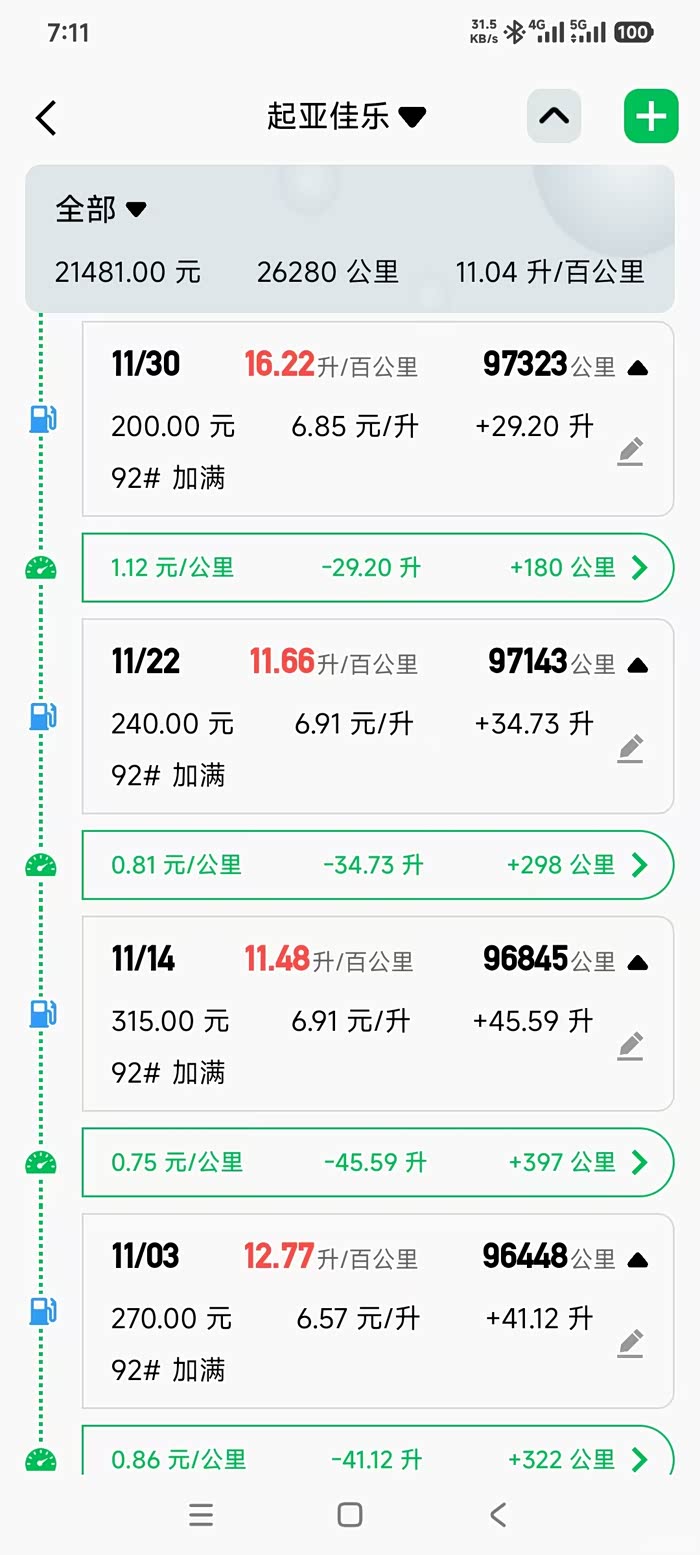Open the +180 公里 trip details
Viewport: 700px width, 1555px height.
pos(640,568)
